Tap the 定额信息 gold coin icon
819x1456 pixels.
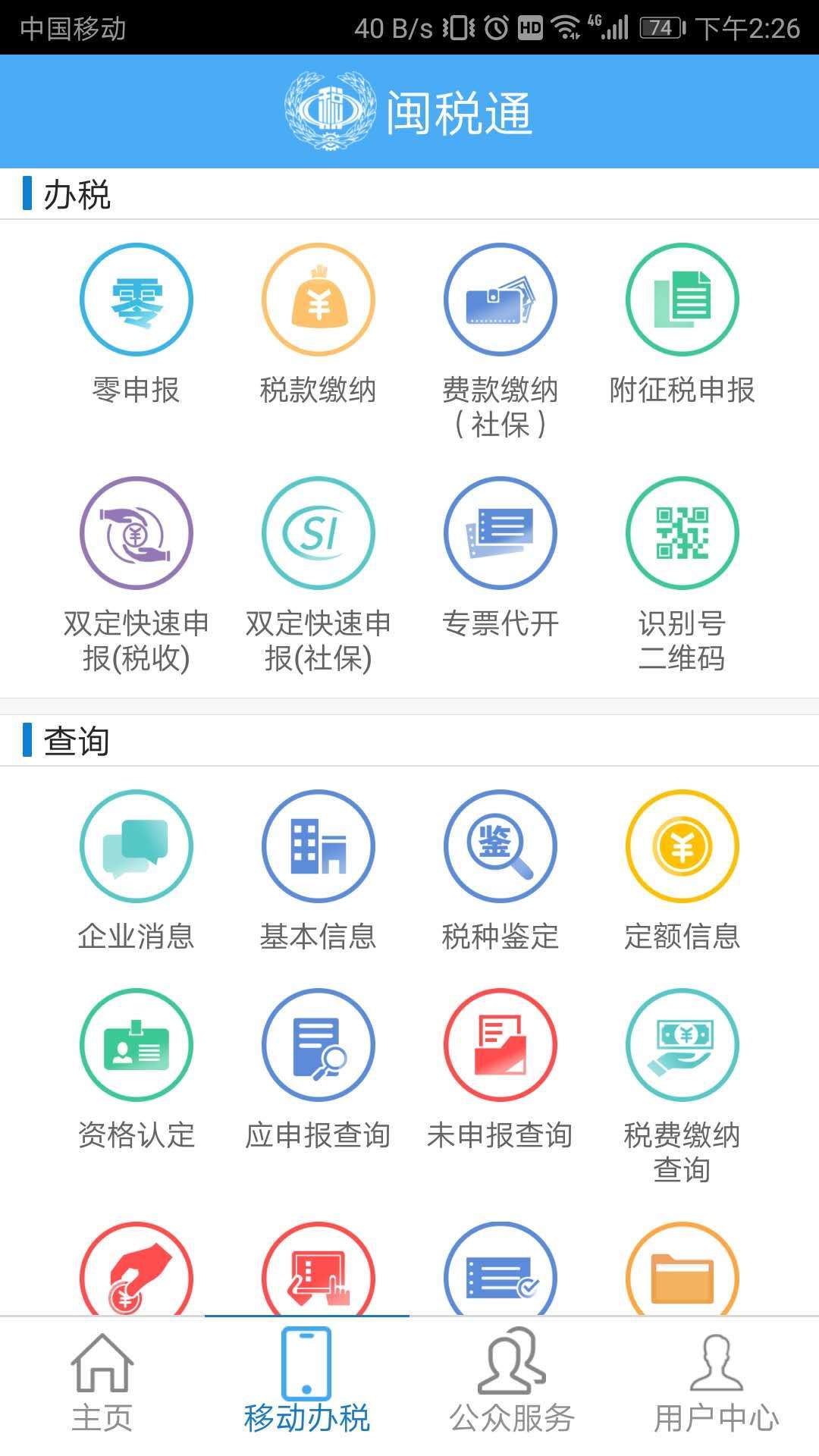tap(682, 847)
